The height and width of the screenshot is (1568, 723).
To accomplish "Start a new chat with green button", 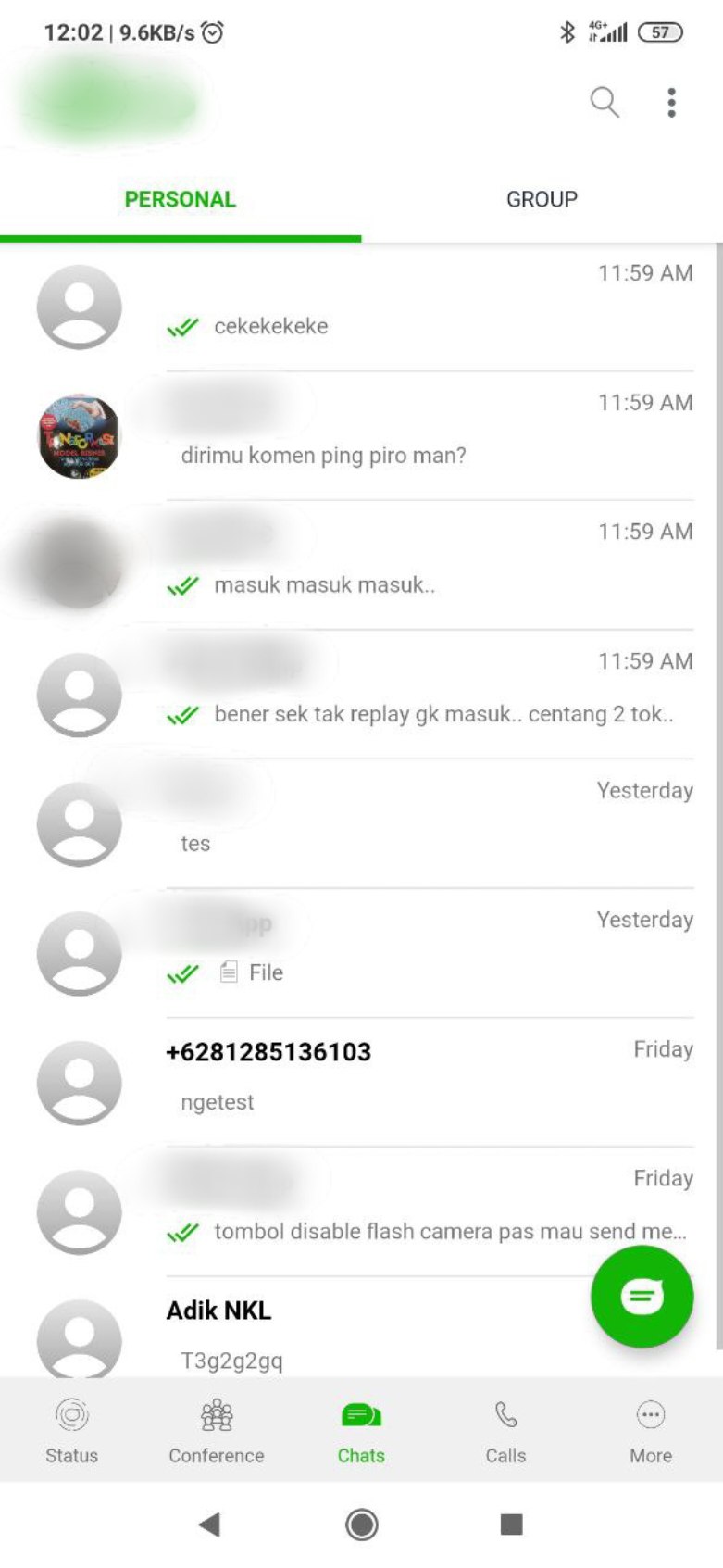I will tap(642, 1296).
